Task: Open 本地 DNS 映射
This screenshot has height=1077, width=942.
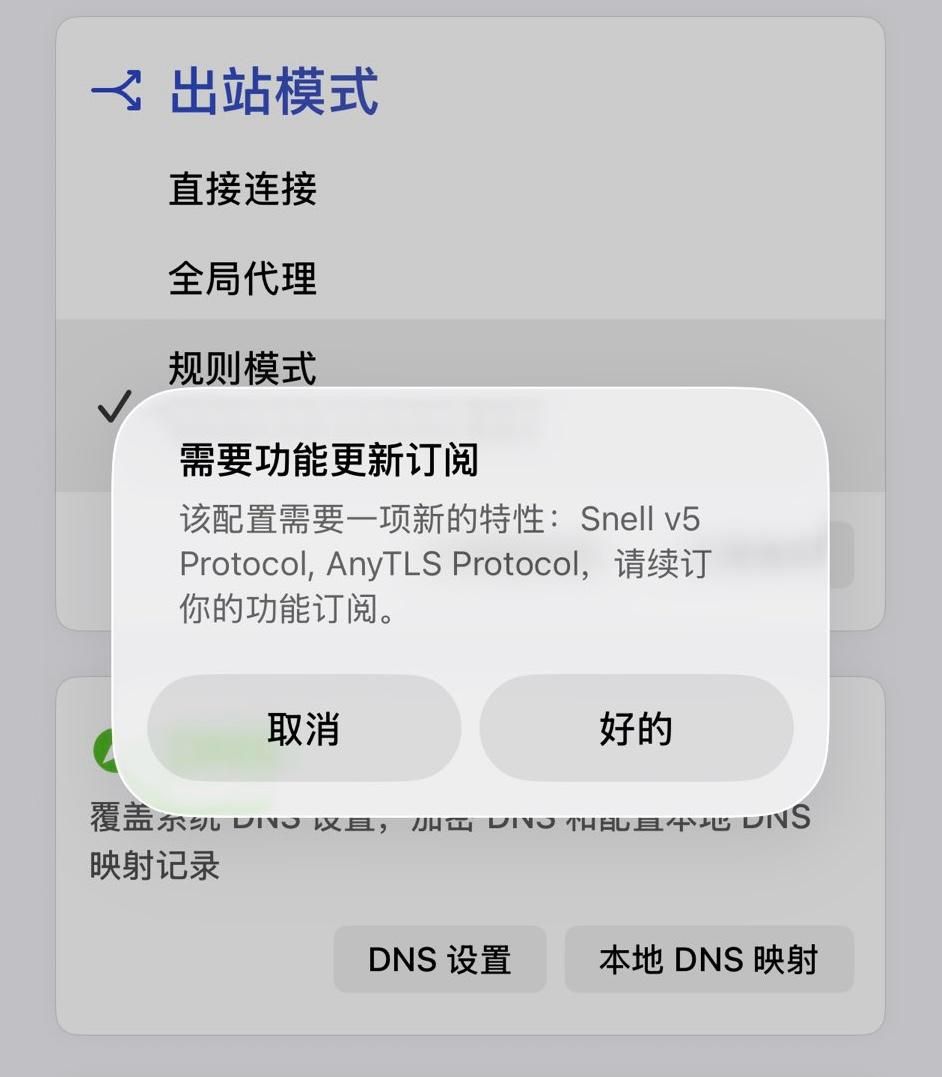Action: pos(708,959)
